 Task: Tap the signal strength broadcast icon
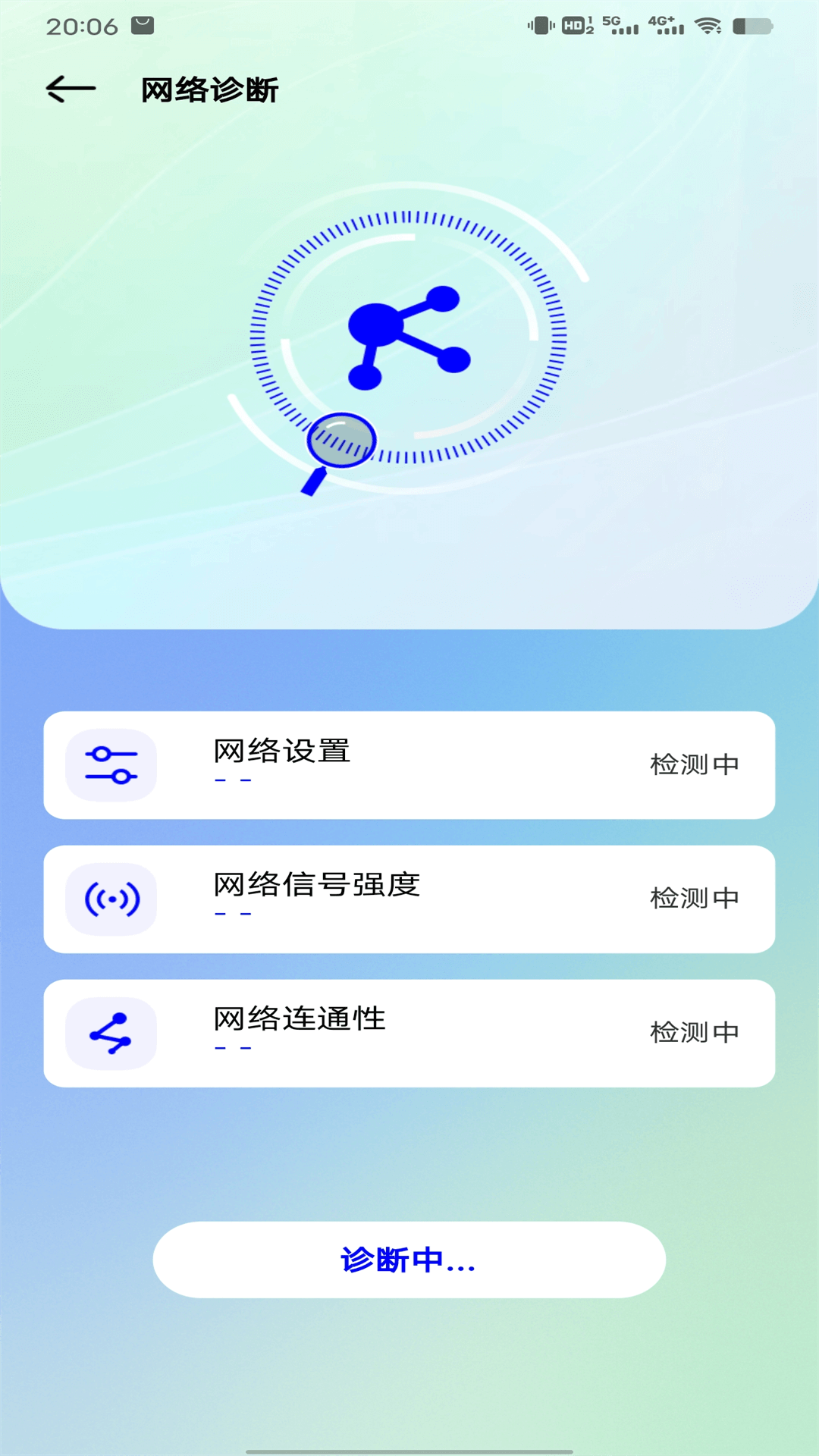pos(111,899)
